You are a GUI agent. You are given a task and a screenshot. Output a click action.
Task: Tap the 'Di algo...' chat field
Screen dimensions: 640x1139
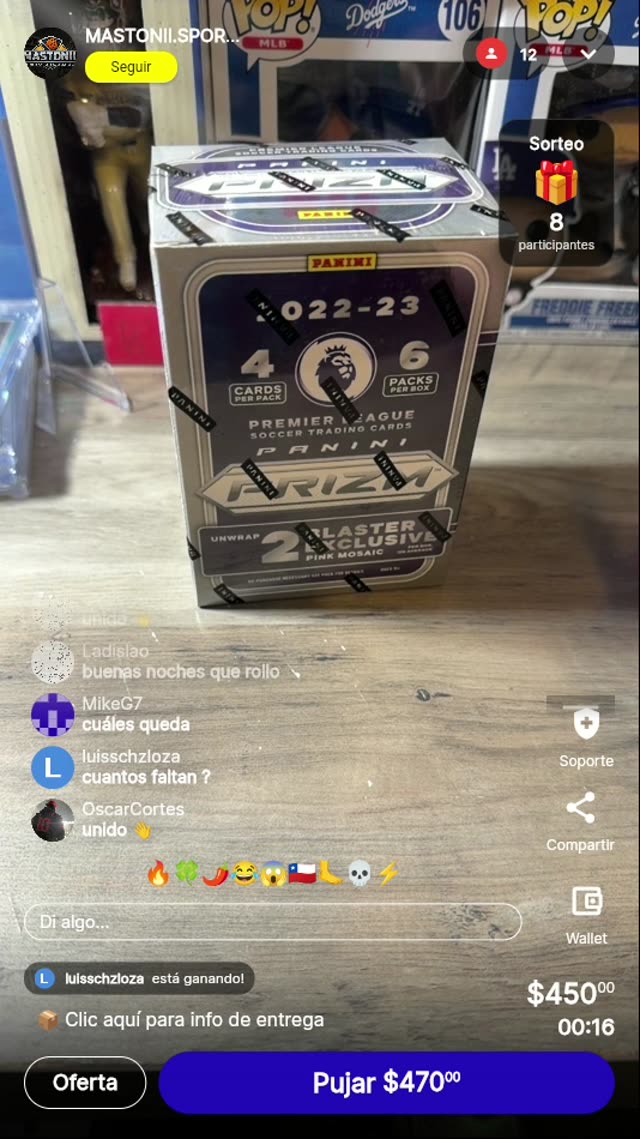pos(272,922)
